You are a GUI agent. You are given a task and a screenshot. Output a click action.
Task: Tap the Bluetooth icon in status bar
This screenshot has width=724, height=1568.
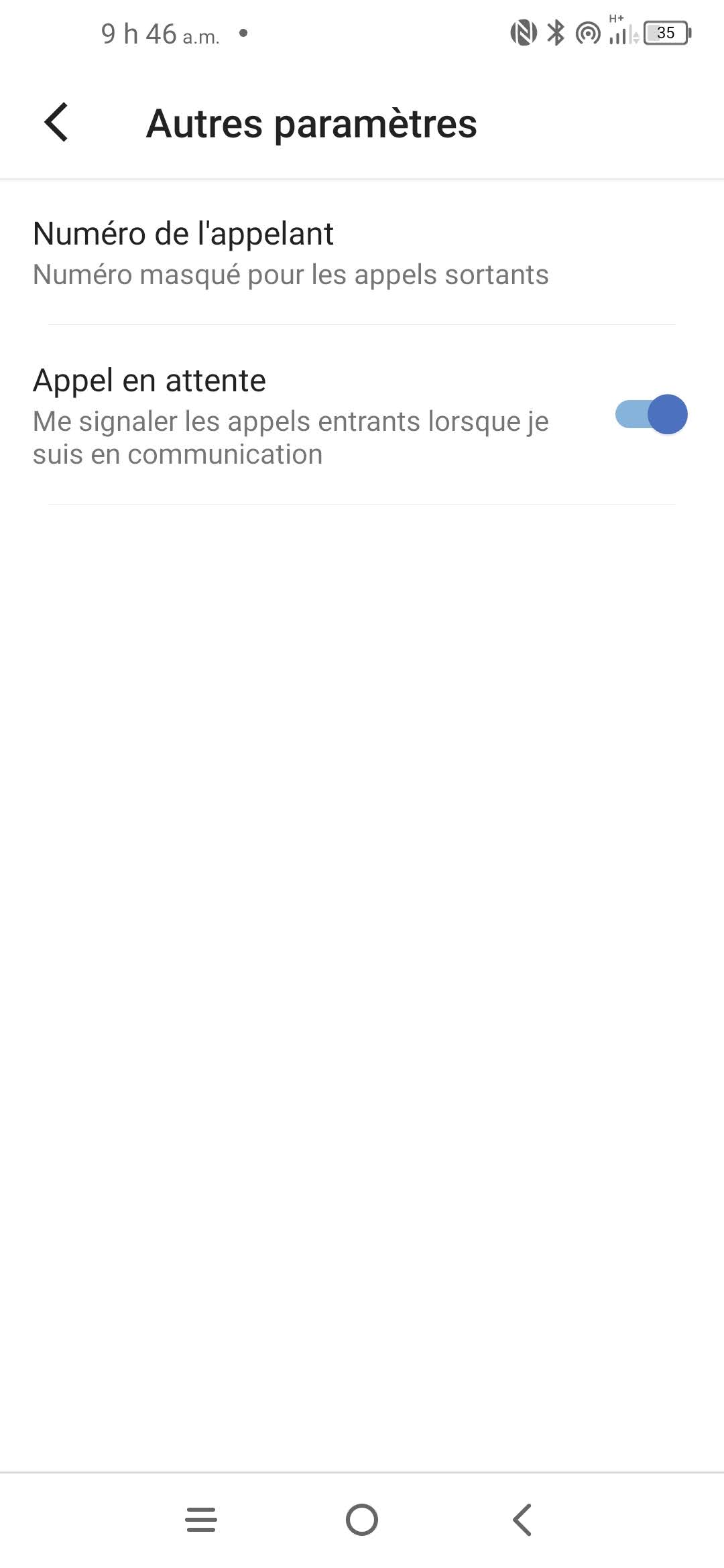pos(555,31)
